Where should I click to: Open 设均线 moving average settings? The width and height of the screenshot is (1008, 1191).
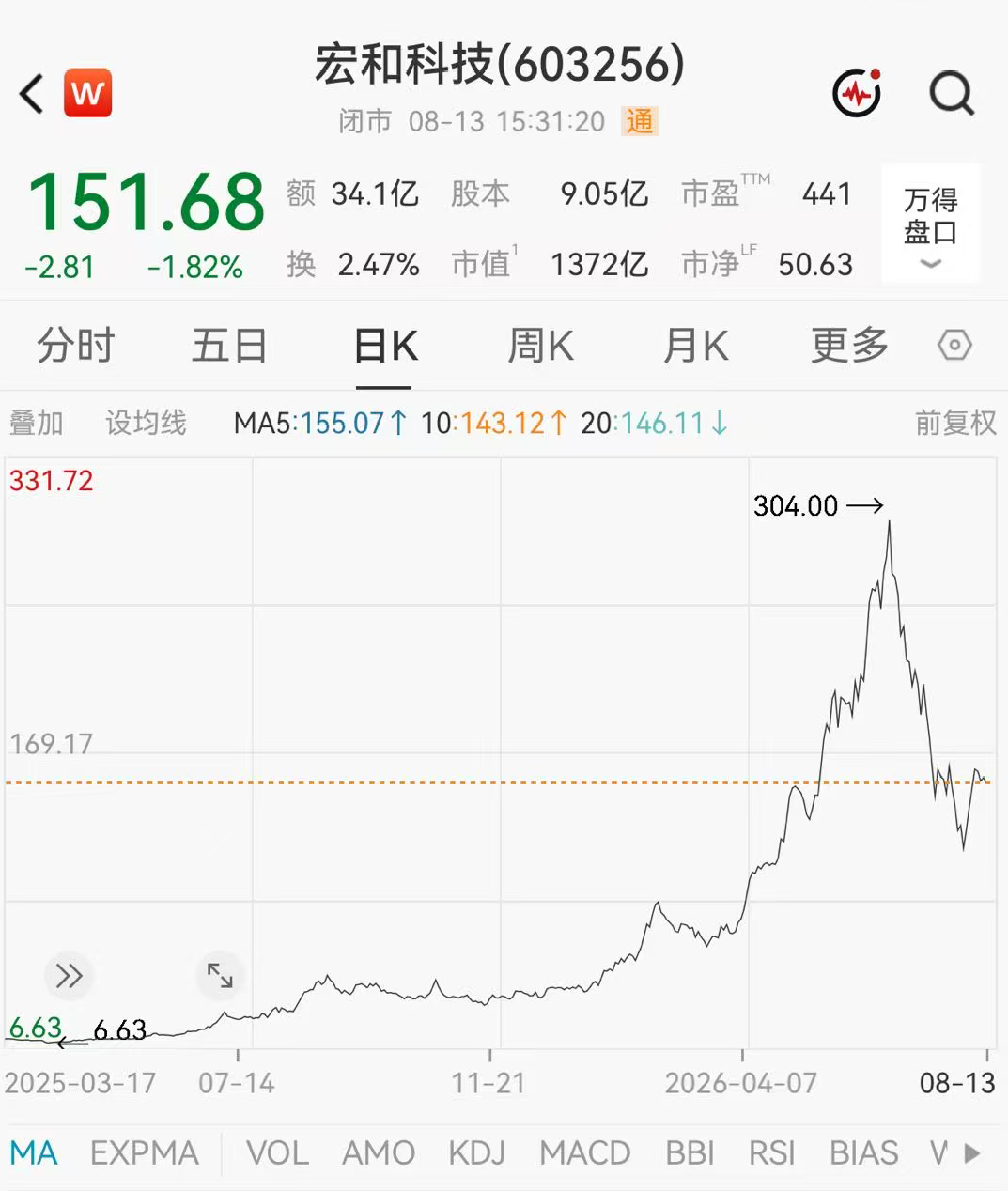[x=146, y=423]
